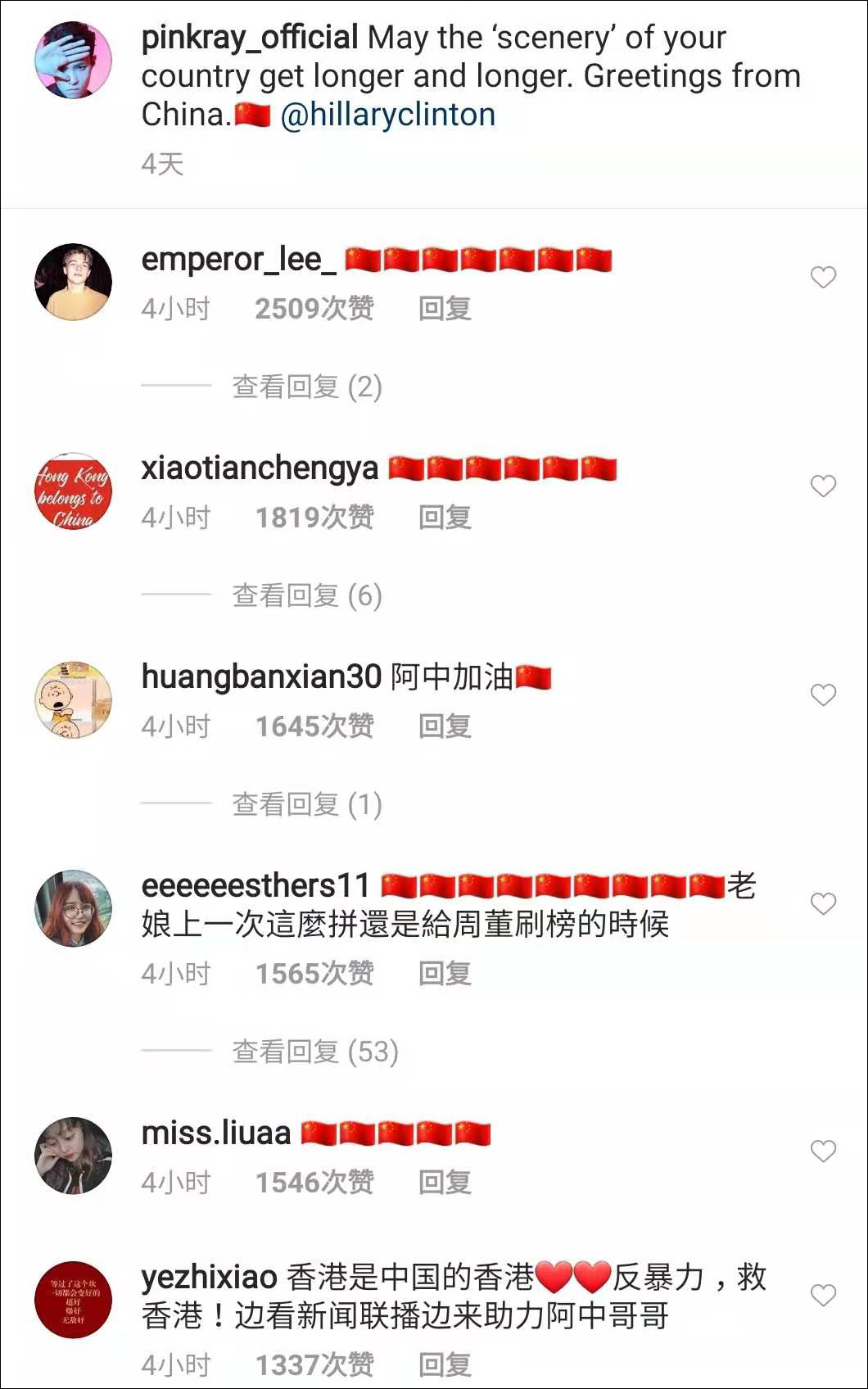The image size is (868, 1389).
Task: Like miss.liuaa's comment
Action: [x=823, y=1151]
